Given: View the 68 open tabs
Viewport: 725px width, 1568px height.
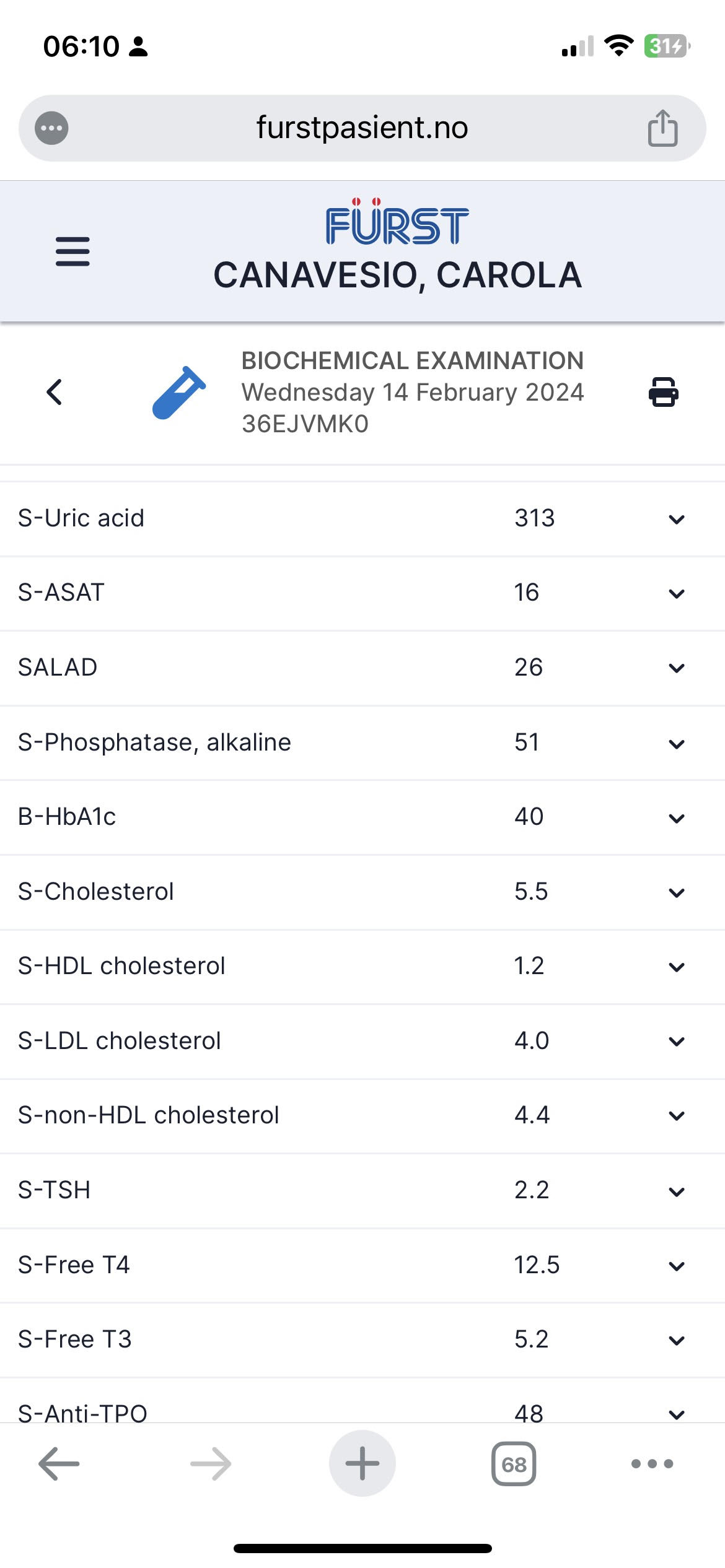Looking at the screenshot, I should coord(514,1464).
